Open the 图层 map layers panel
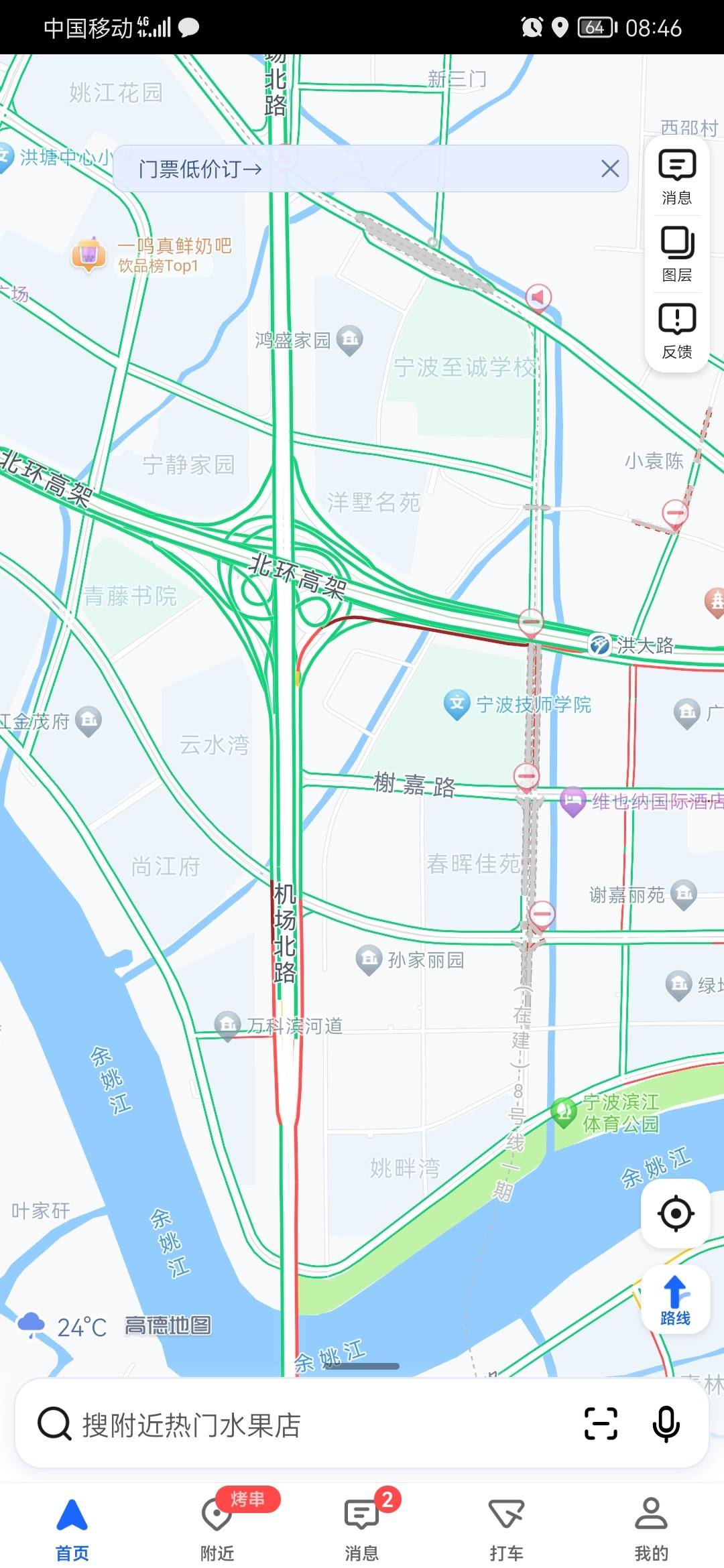Image resolution: width=724 pixels, height=1568 pixels. point(677,254)
